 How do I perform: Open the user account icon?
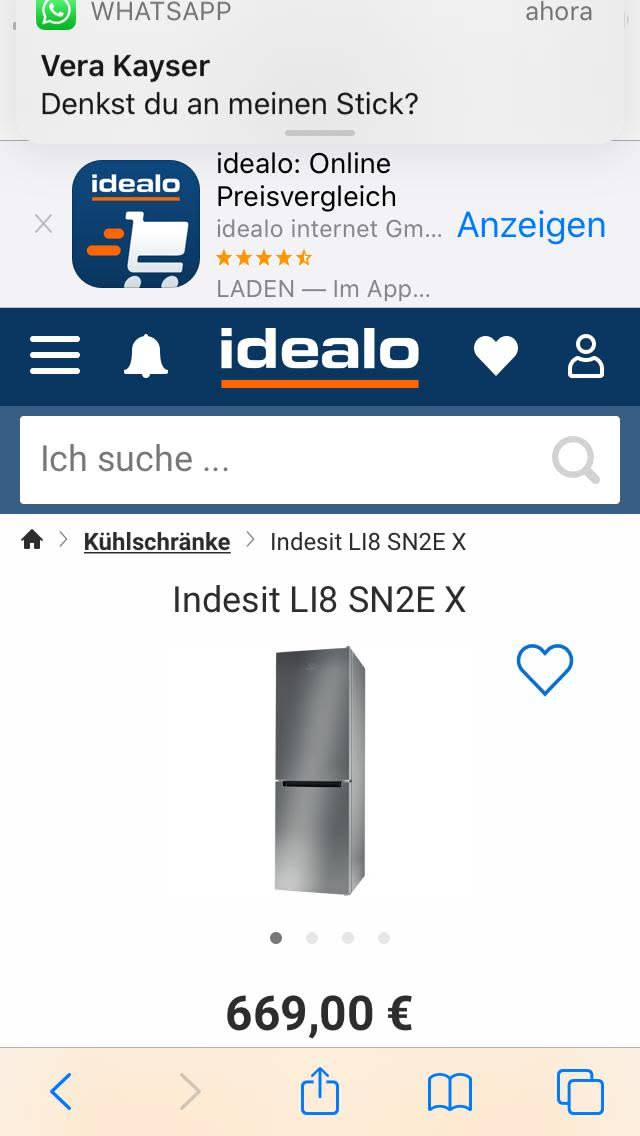pos(585,356)
